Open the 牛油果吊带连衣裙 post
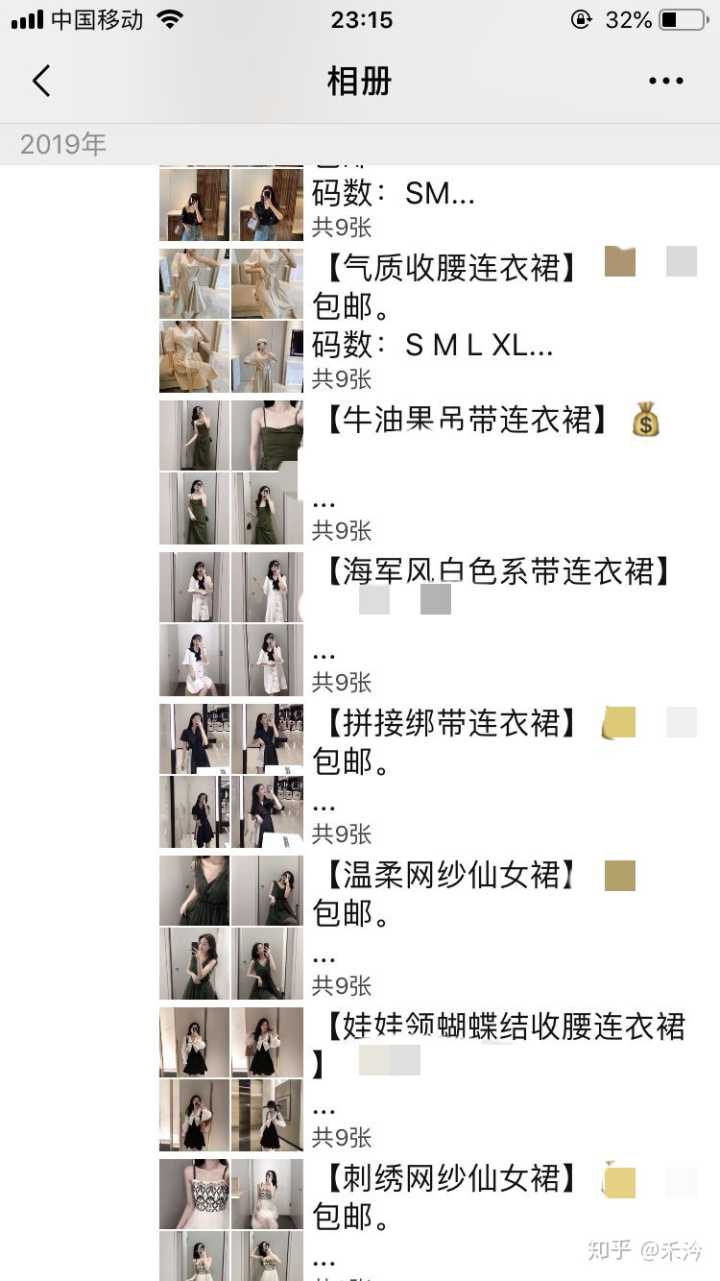Viewport: 720px width, 1281px height. (x=467, y=420)
